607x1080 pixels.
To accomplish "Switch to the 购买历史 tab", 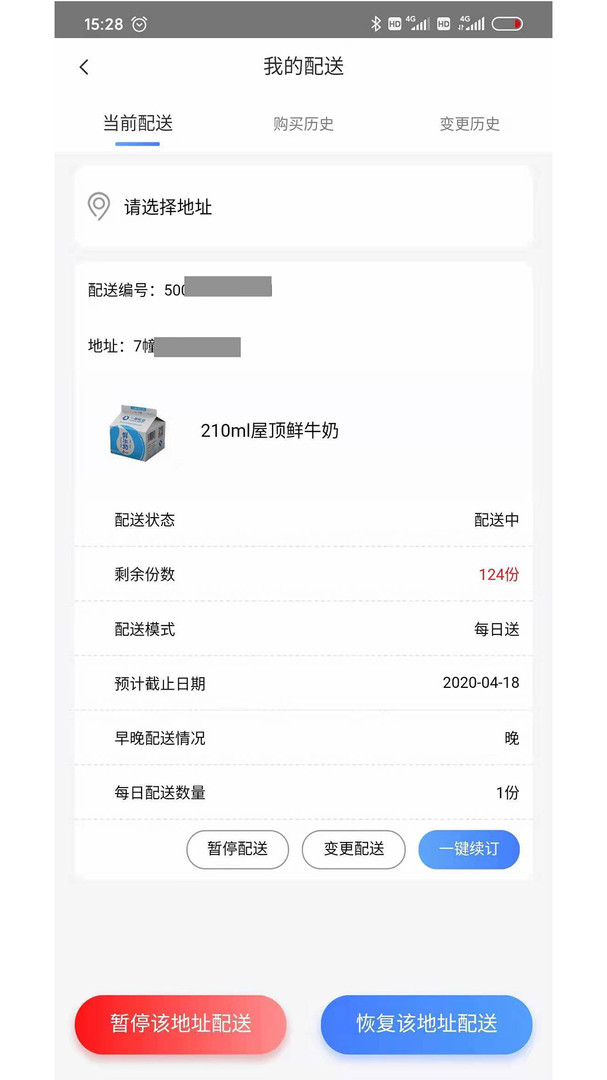I will [x=303, y=124].
